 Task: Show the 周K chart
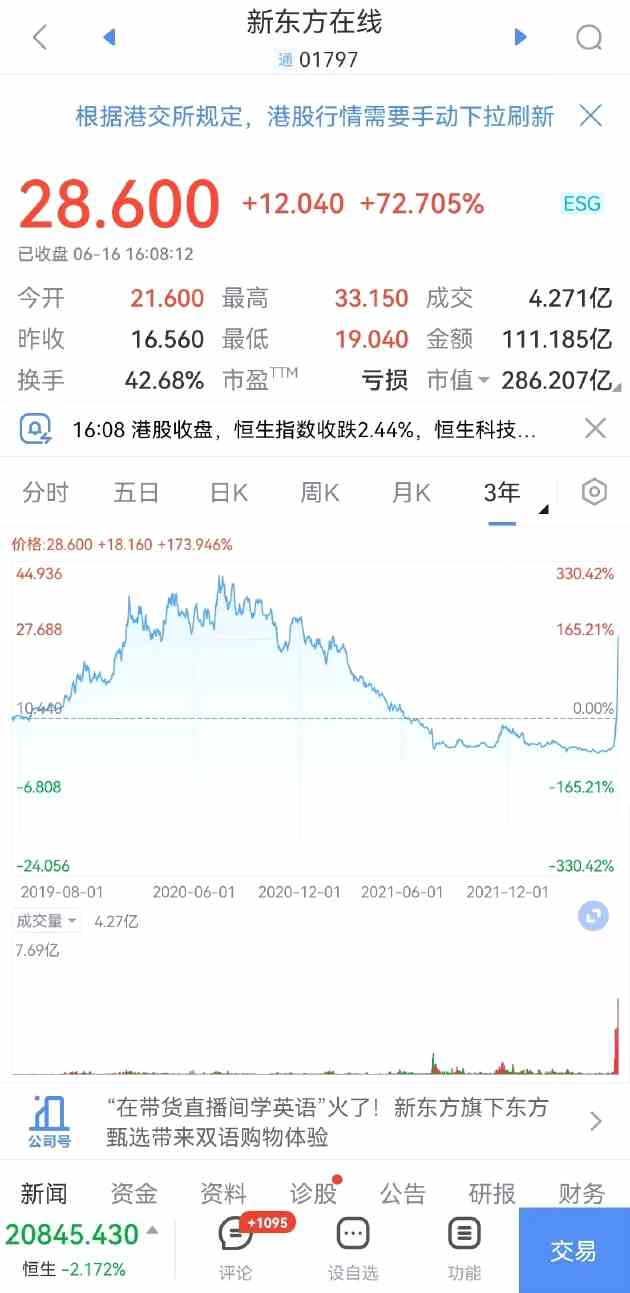(x=320, y=492)
